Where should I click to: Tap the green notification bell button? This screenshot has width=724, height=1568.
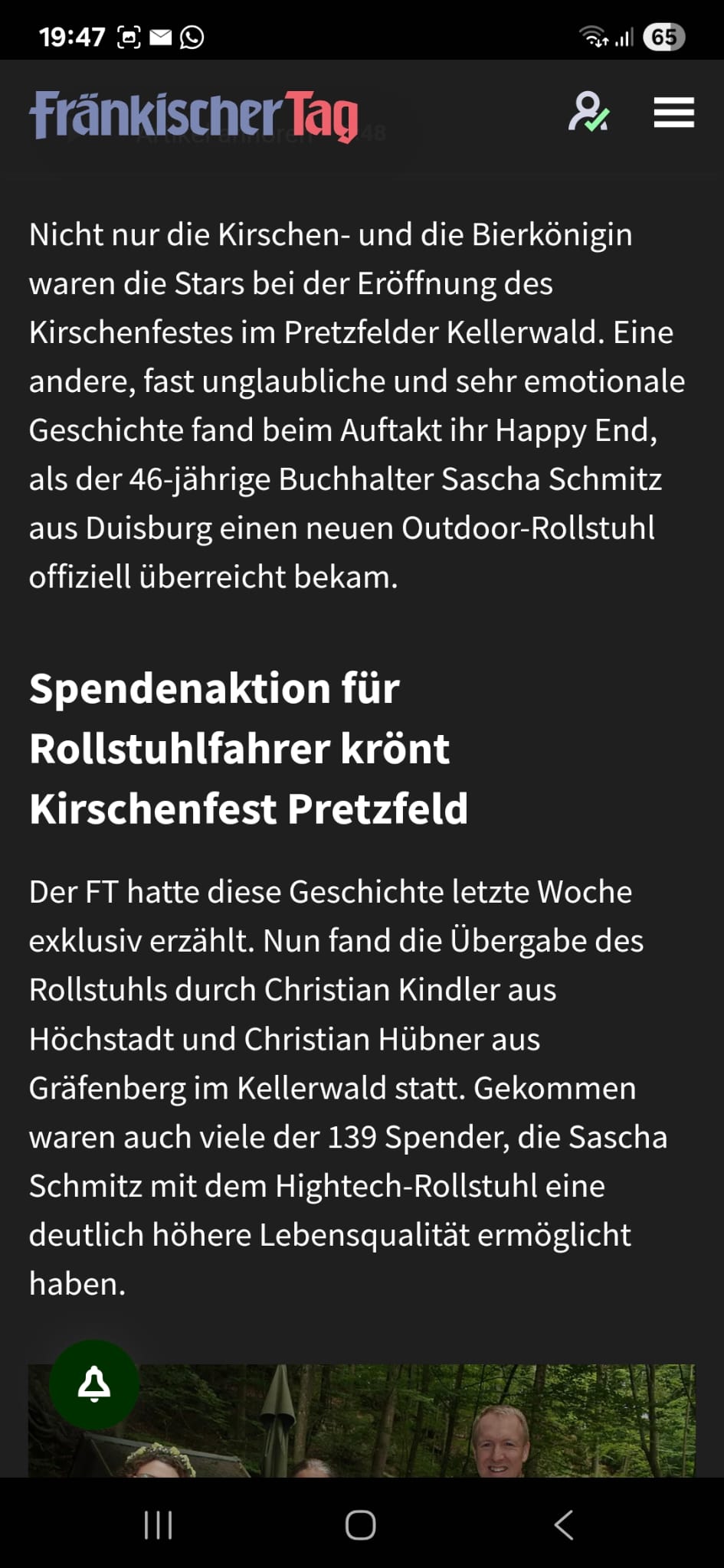pos(94,1383)
